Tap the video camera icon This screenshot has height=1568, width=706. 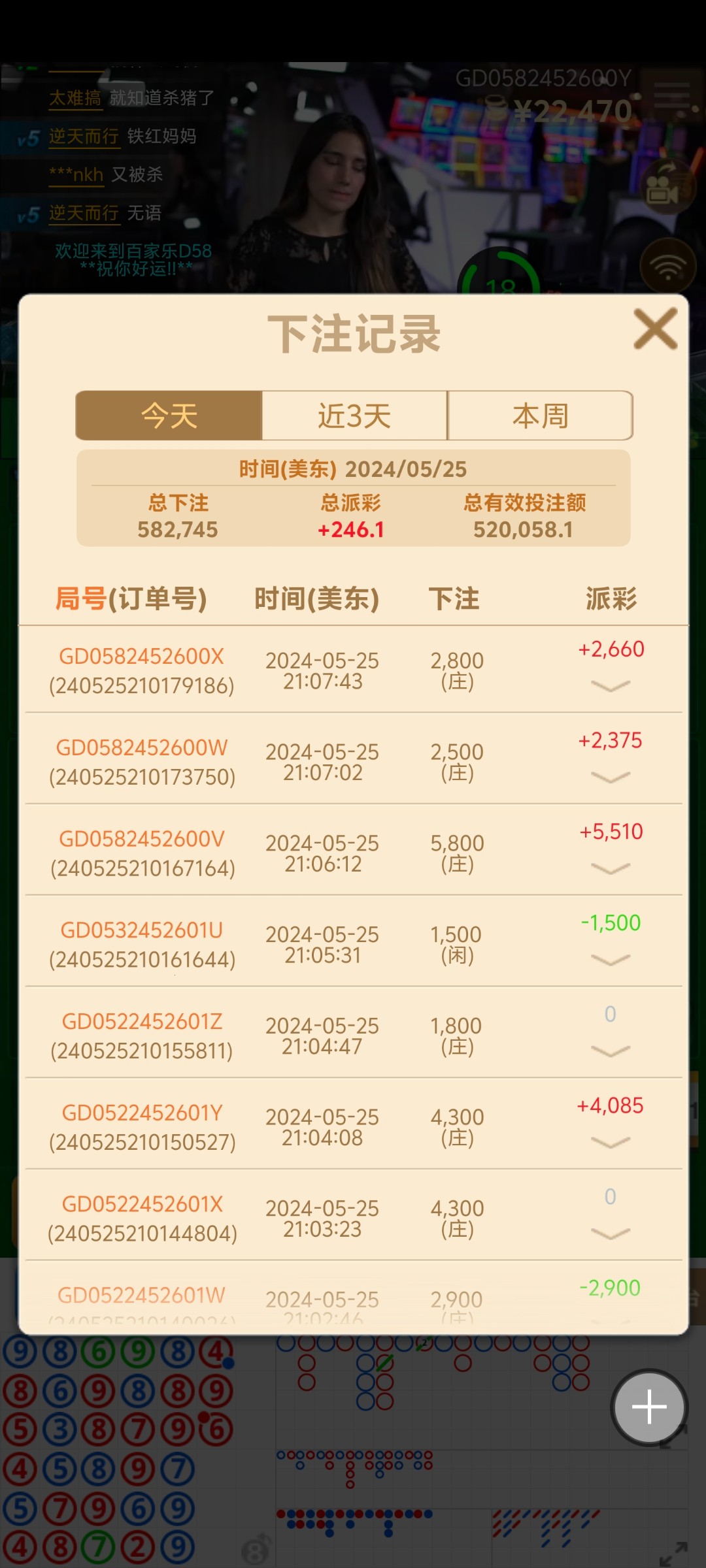tap(665, 188)
